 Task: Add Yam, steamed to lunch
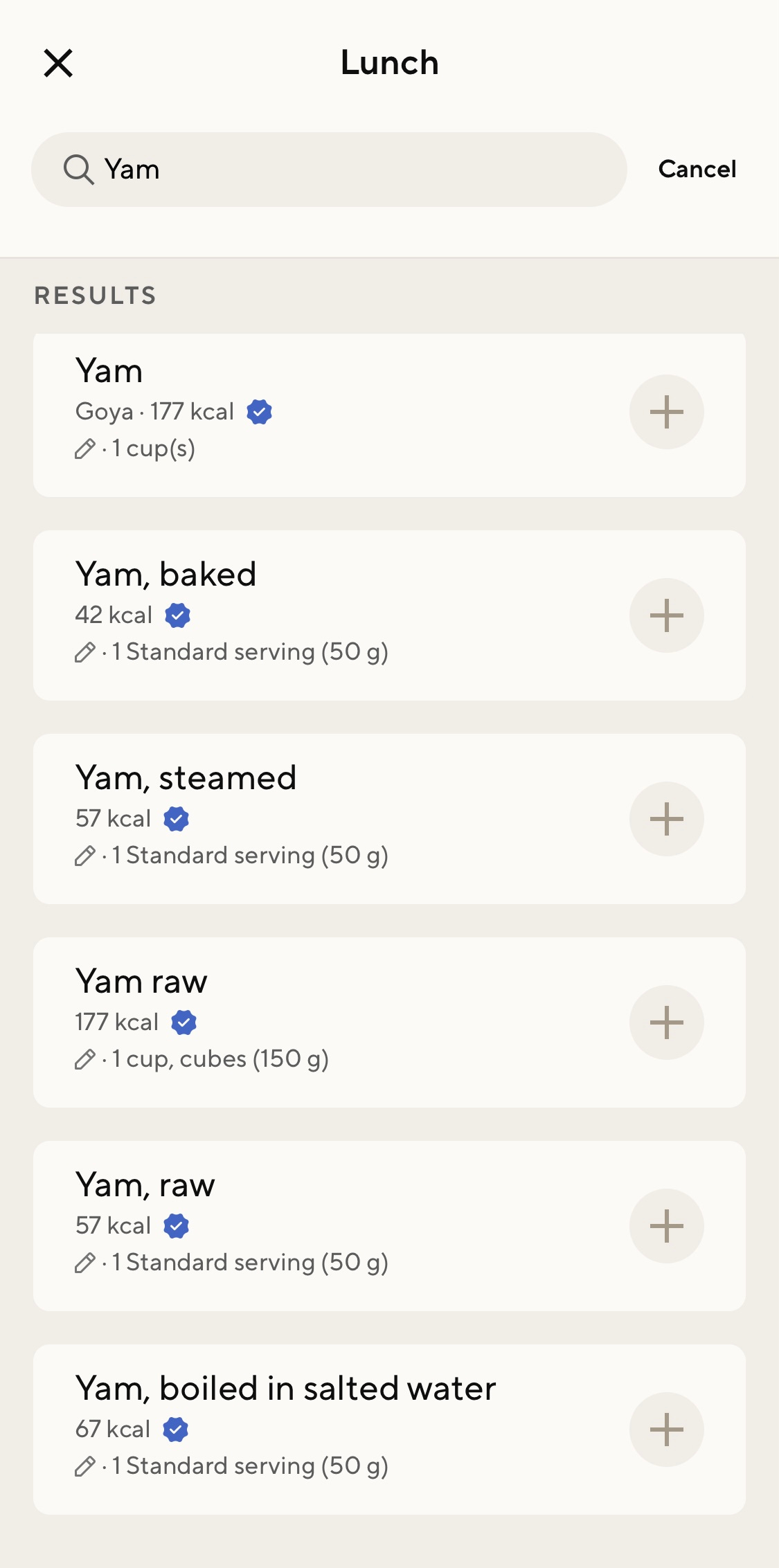click(x=666, y=819)
